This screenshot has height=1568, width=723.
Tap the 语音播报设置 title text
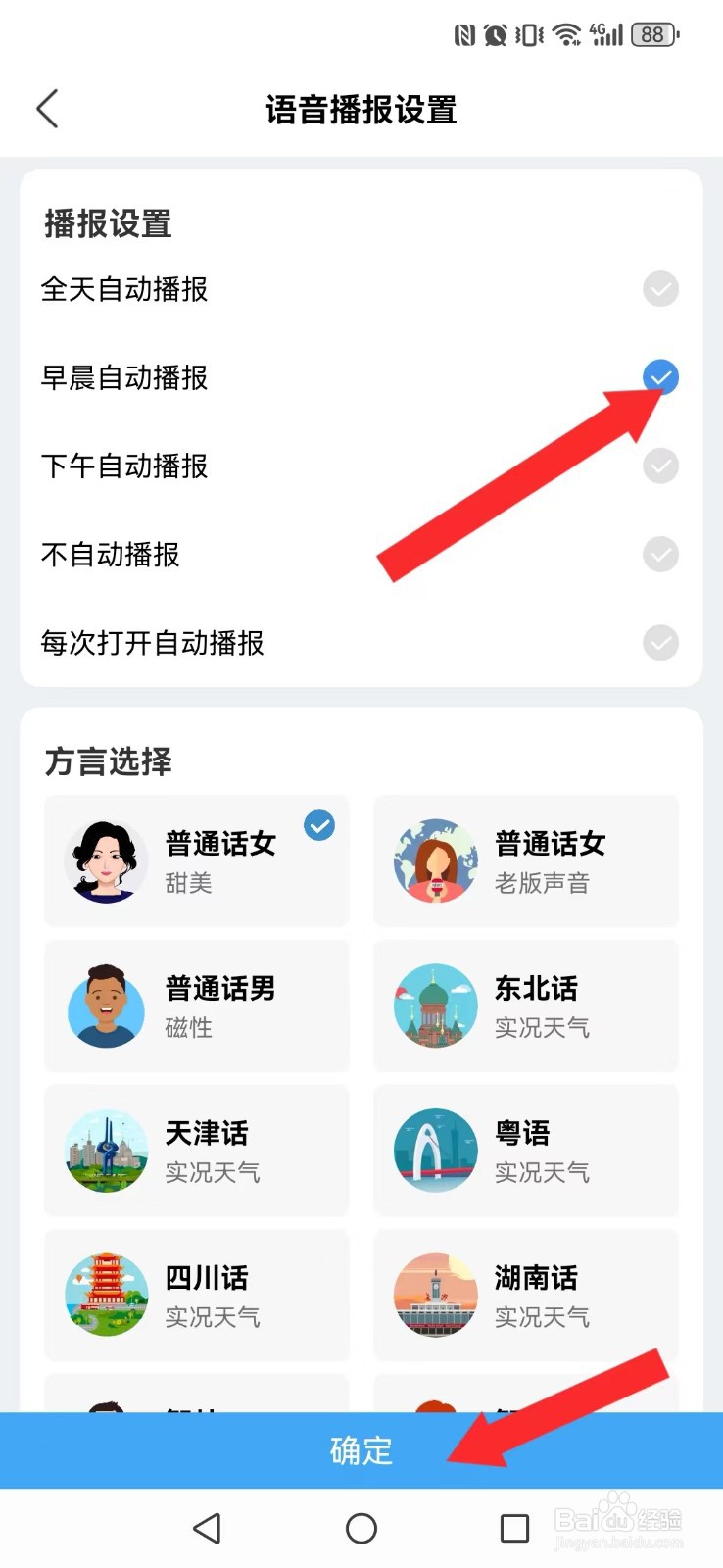pyautogui.click(x=361, y=110)
